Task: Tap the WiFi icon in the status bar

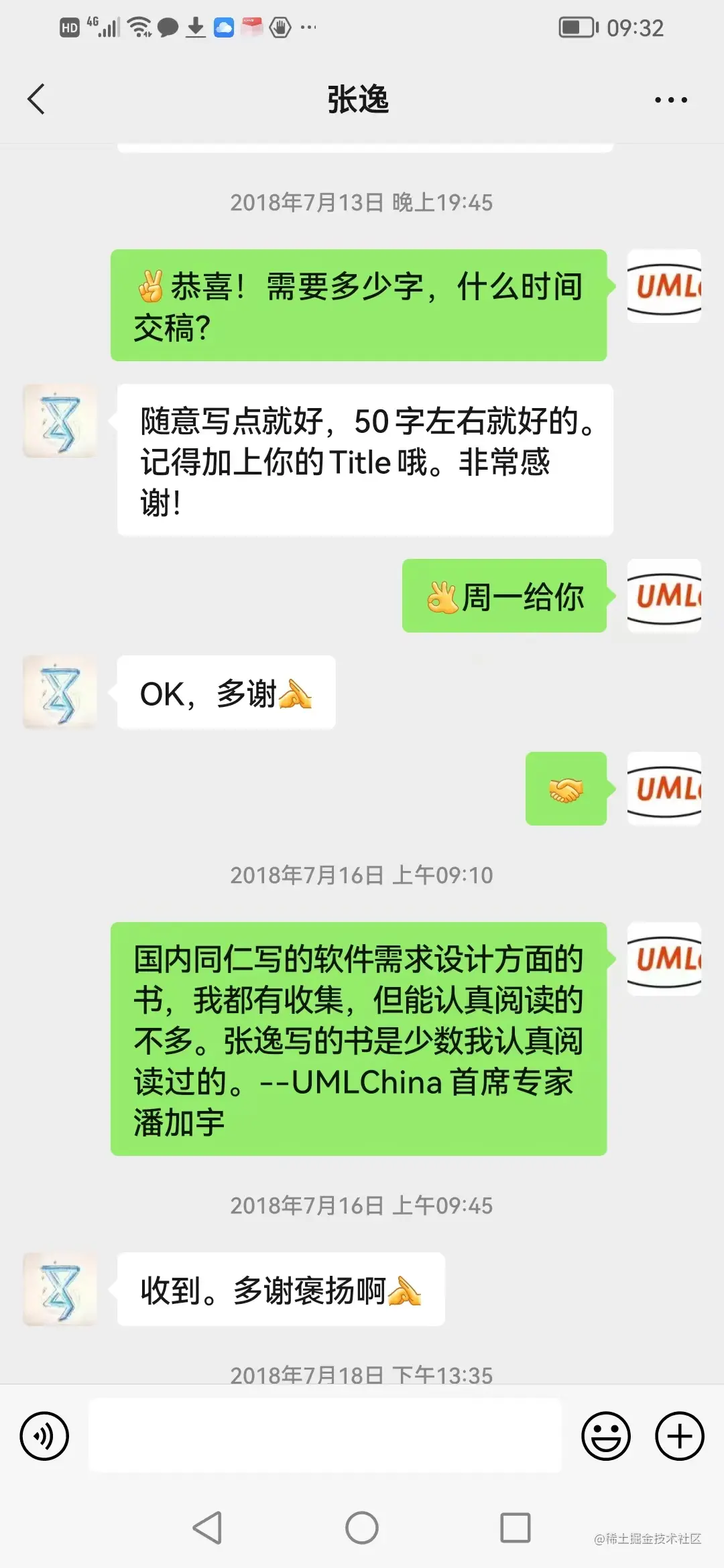Action: coord(139,27)
